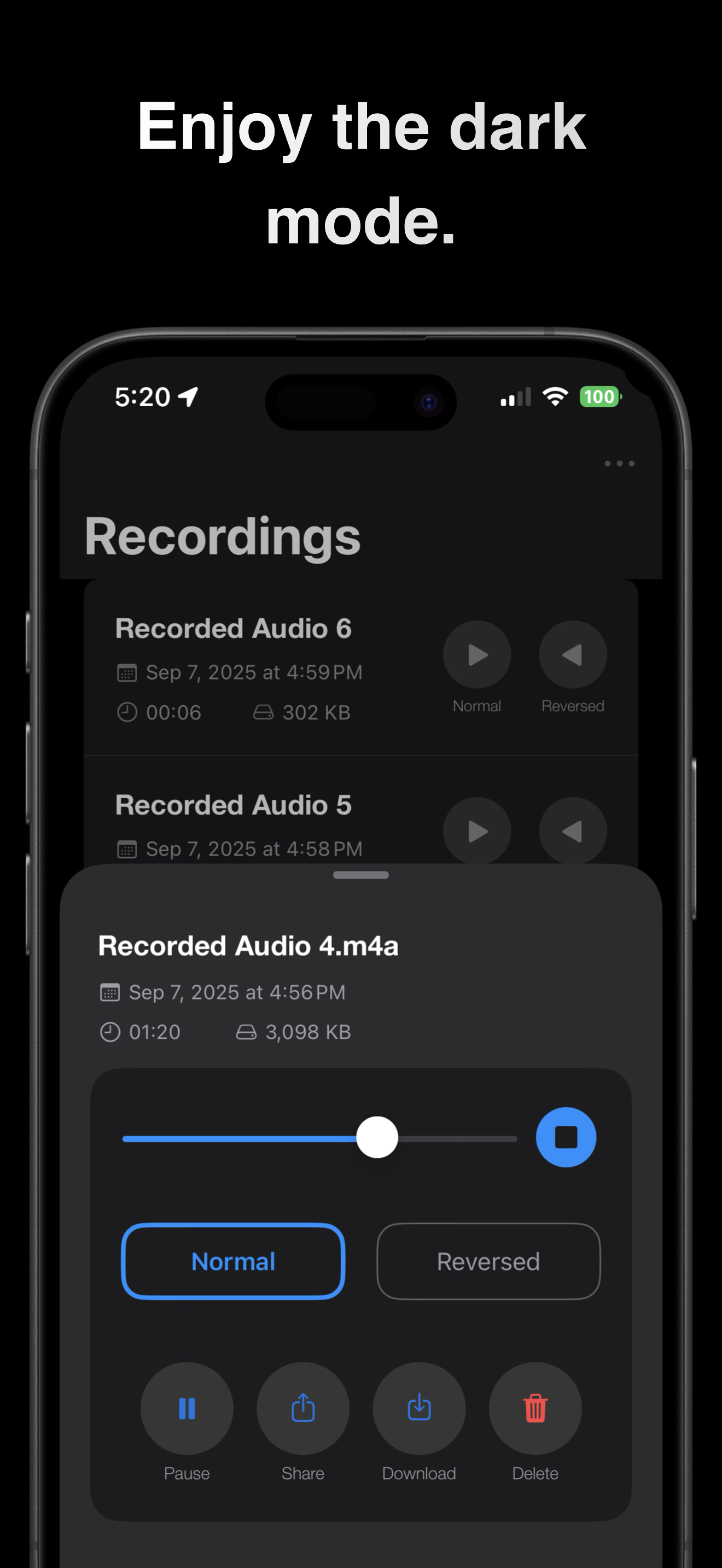Enable reversed playback for the open recording

[x=488, y=1261]
